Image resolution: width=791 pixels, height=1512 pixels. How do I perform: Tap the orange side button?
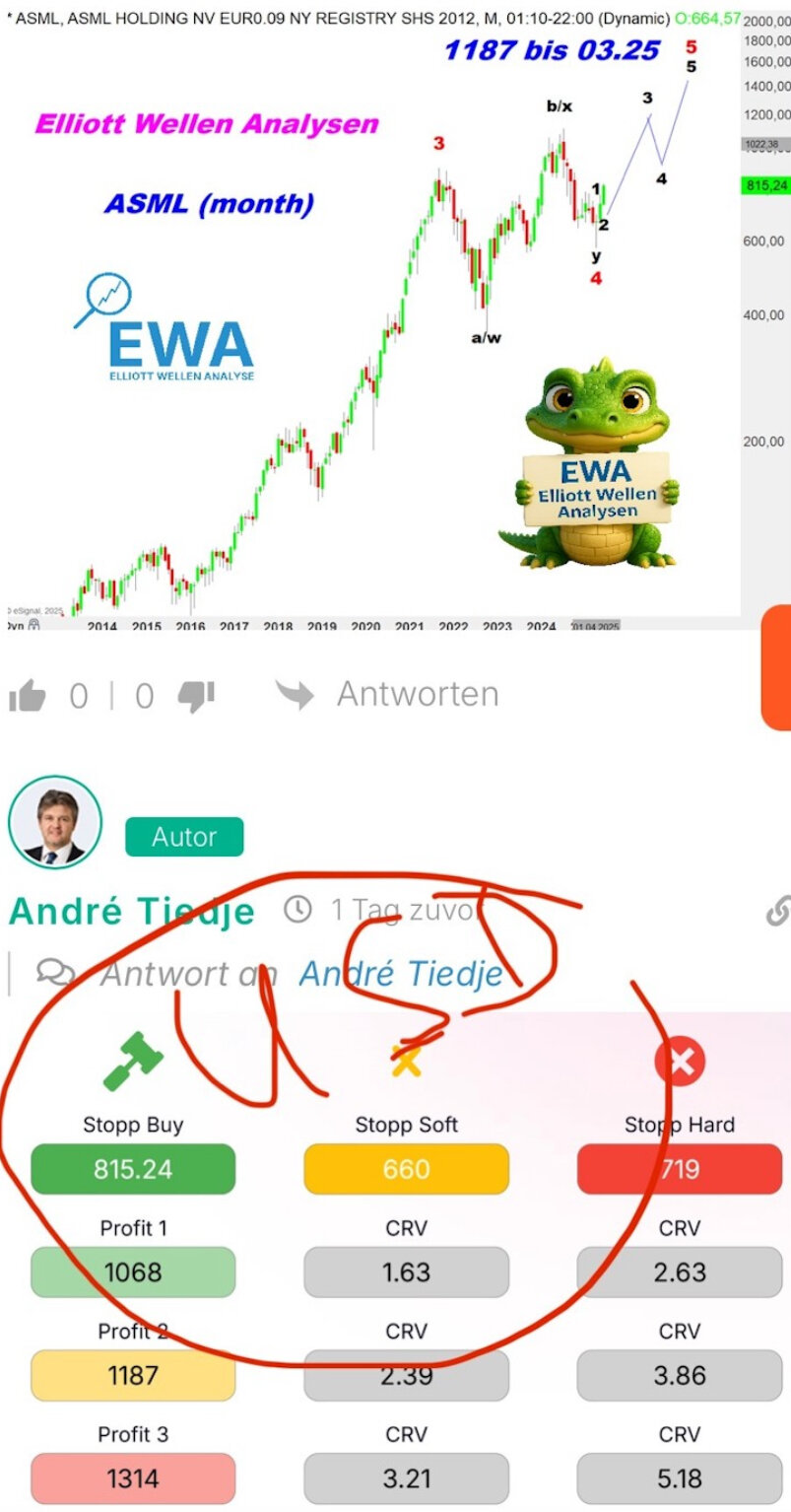point(776,667)
